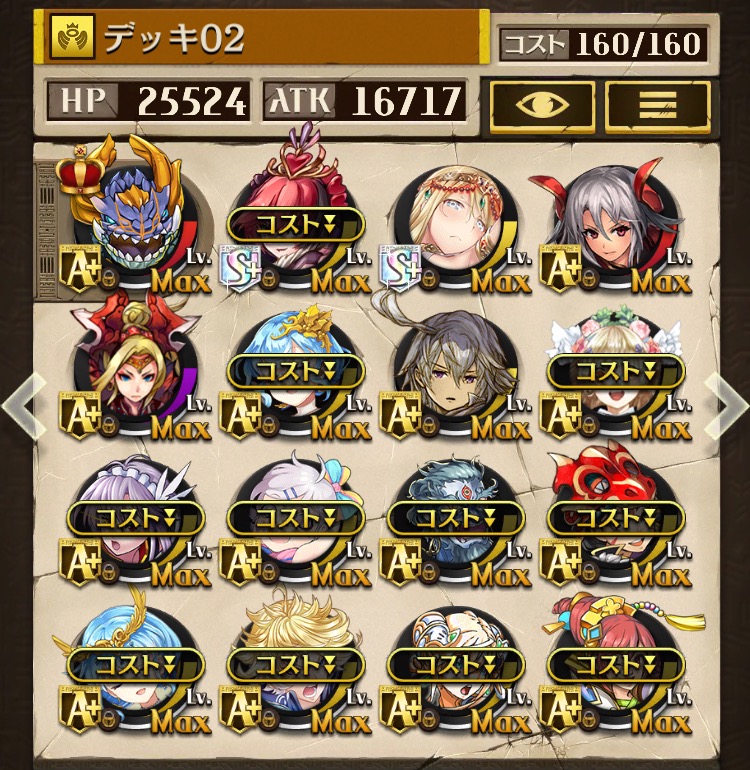Viewport: 750px width, 770px height.
Task: Select the spiky blonde hair character card
Action: [296, 665]
